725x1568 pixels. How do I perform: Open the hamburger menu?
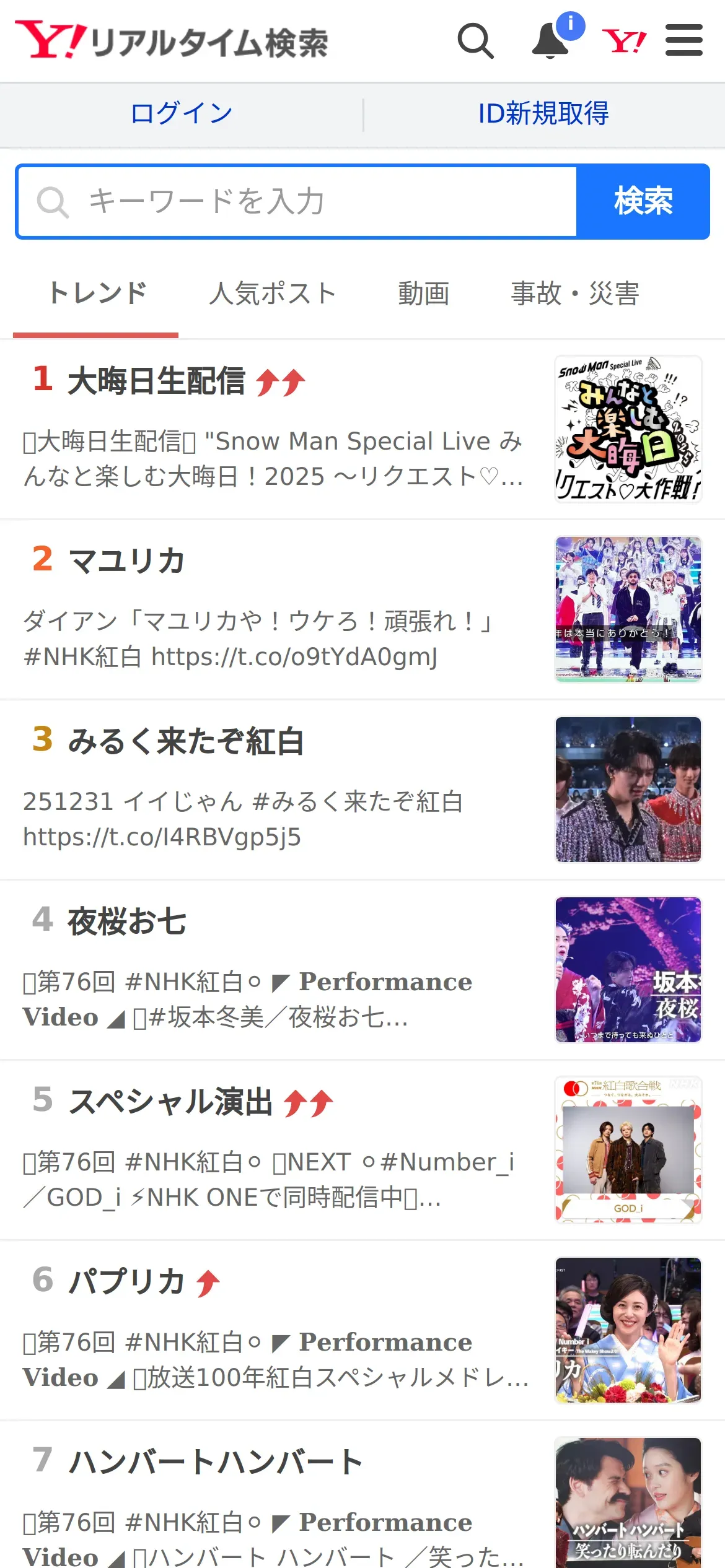pyautogui.click(x=683, y=41)
